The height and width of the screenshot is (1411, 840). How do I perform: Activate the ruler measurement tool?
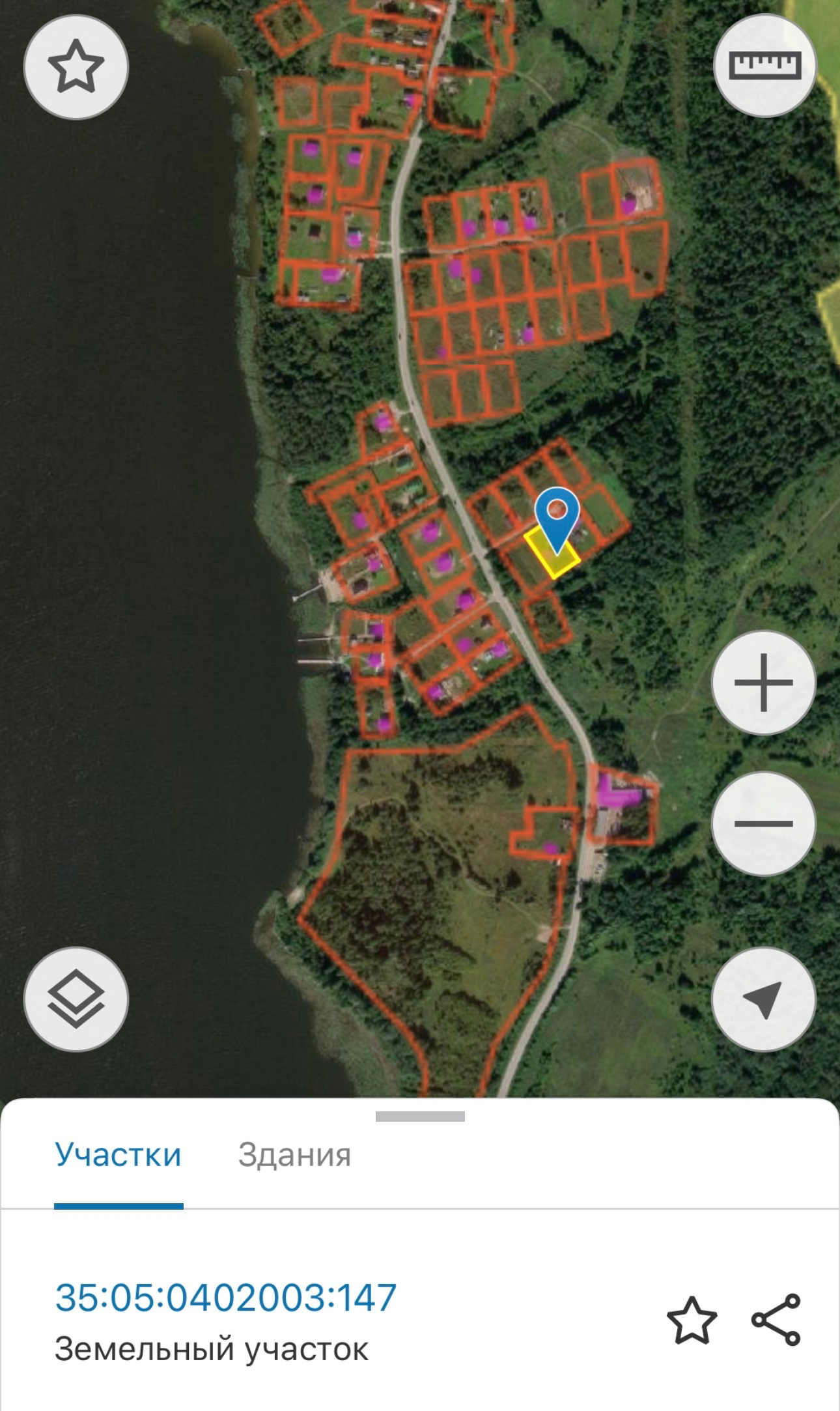pos(764,65)
